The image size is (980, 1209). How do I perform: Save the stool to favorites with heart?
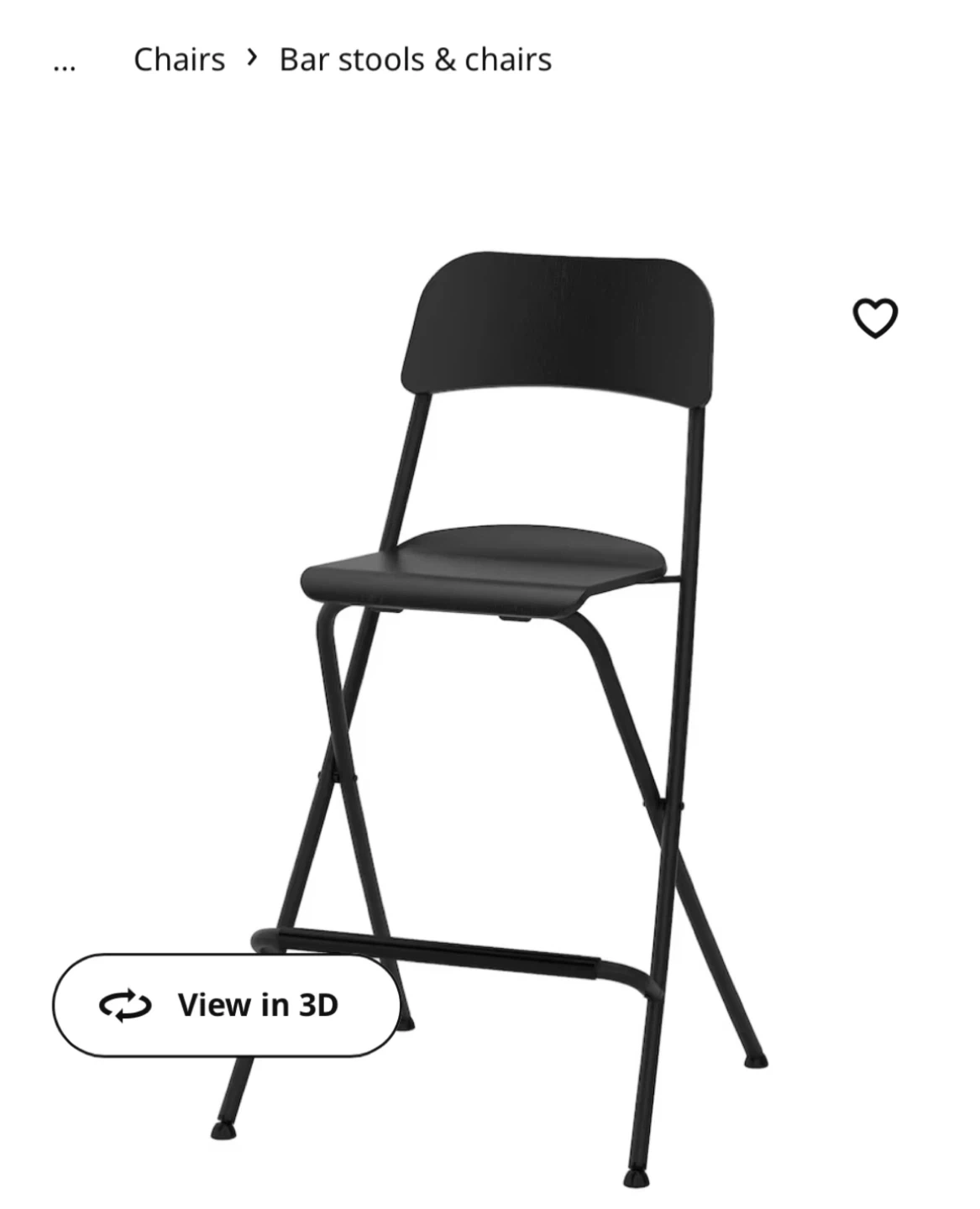(875, 318)
